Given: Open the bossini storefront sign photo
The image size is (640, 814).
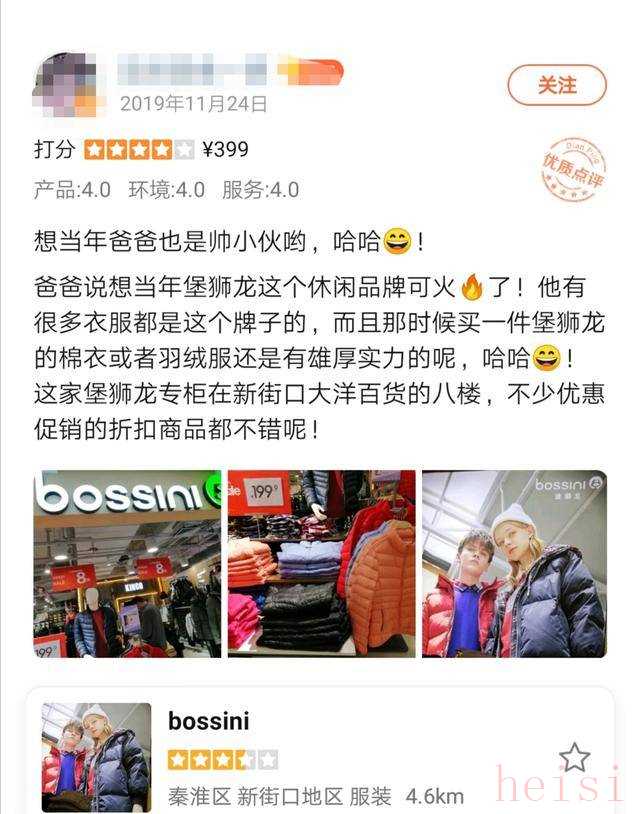Looking at the screenshot, I should (x=127, y=563).
